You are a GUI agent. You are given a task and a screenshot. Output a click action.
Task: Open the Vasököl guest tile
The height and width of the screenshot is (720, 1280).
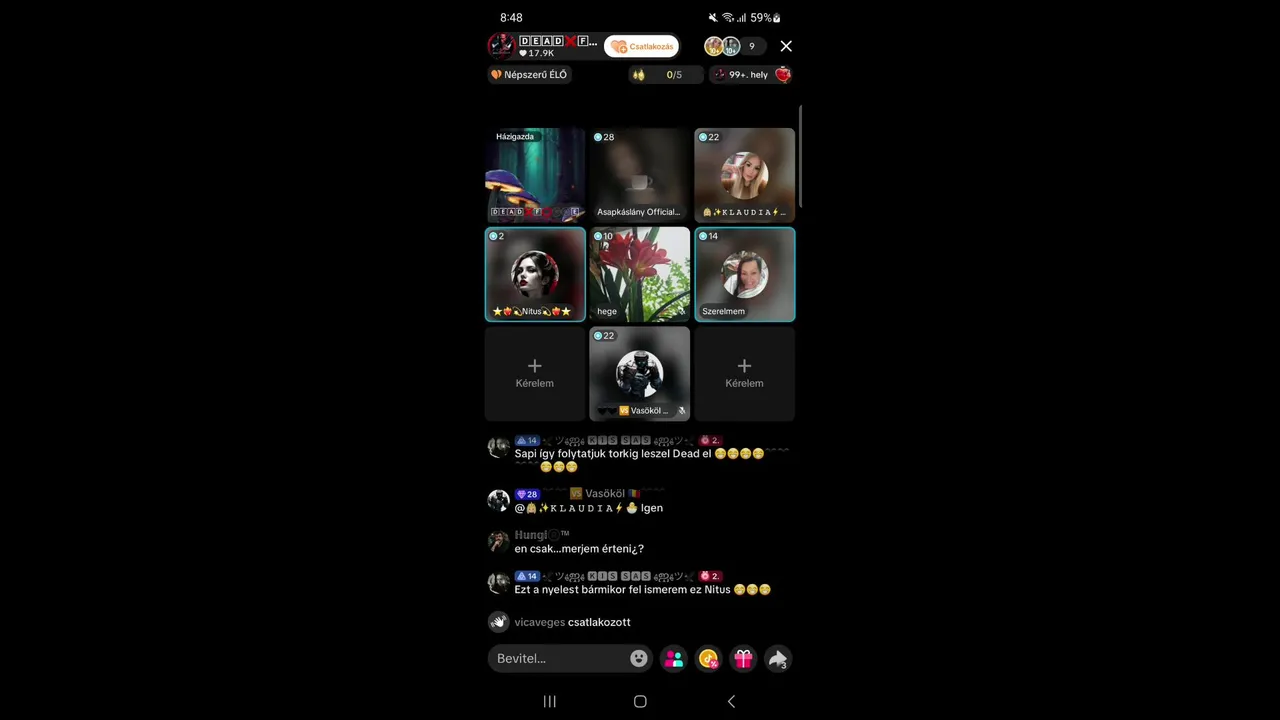coord(639,373)
